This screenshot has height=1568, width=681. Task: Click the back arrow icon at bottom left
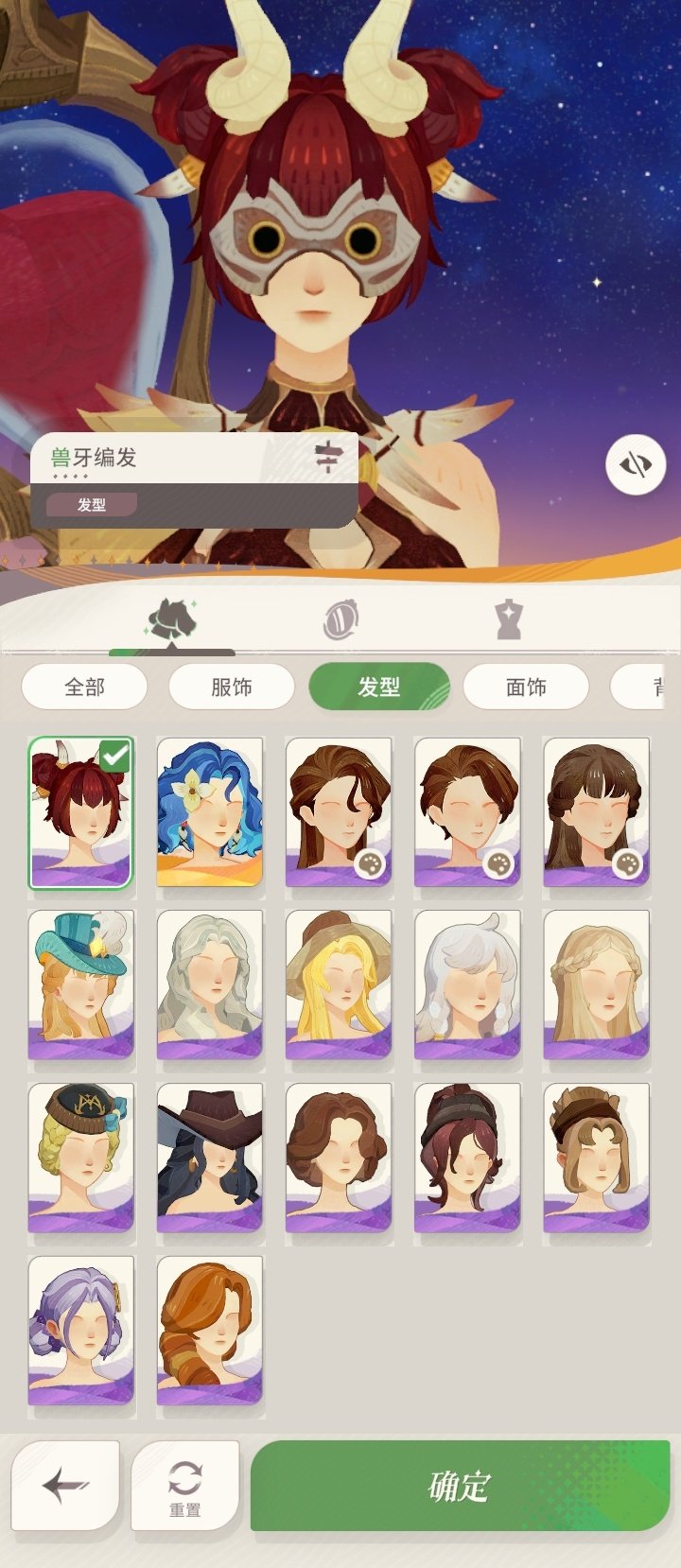pyautogui.click(x=64, y=1483)
